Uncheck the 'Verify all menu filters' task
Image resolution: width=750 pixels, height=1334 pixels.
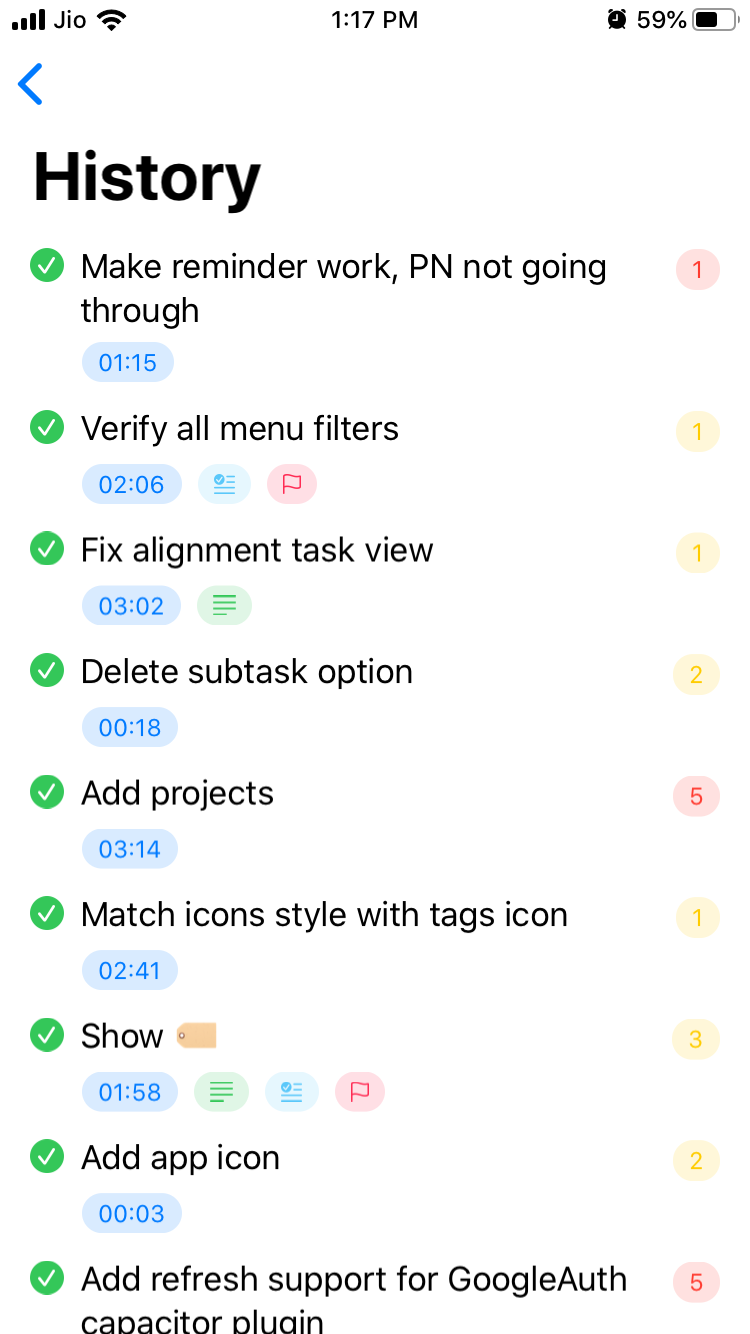[x=46, y=428]
